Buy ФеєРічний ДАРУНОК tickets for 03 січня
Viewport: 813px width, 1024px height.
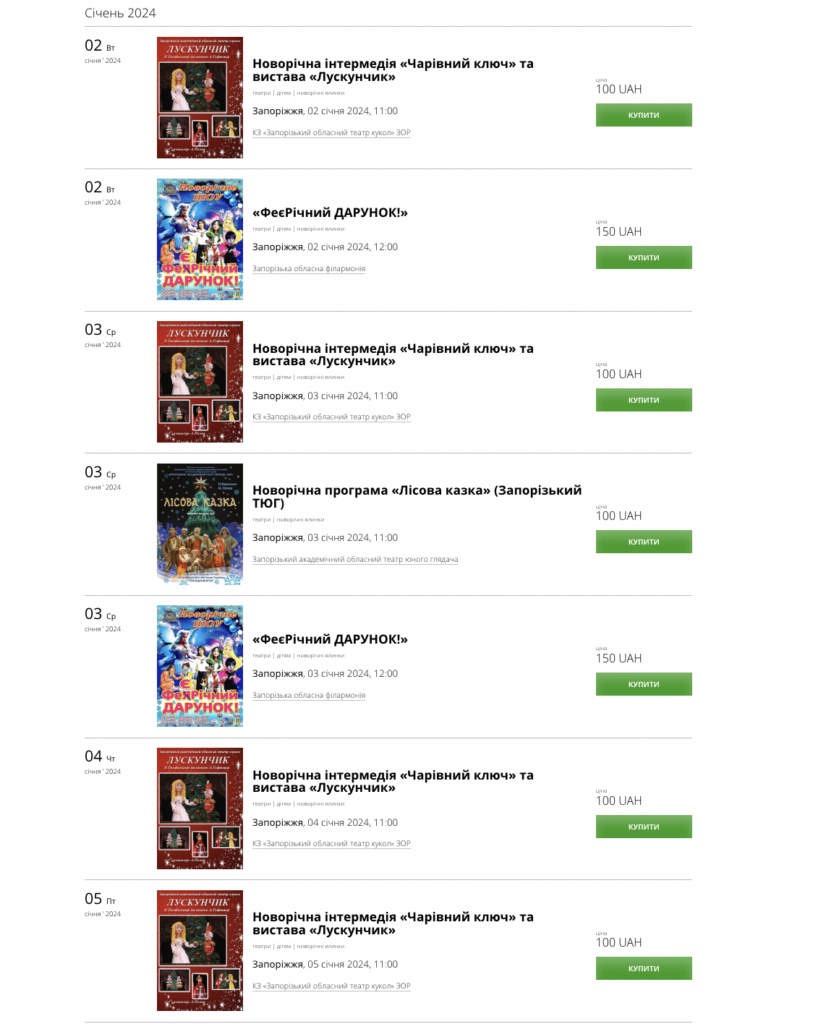(x=643, y=684)
